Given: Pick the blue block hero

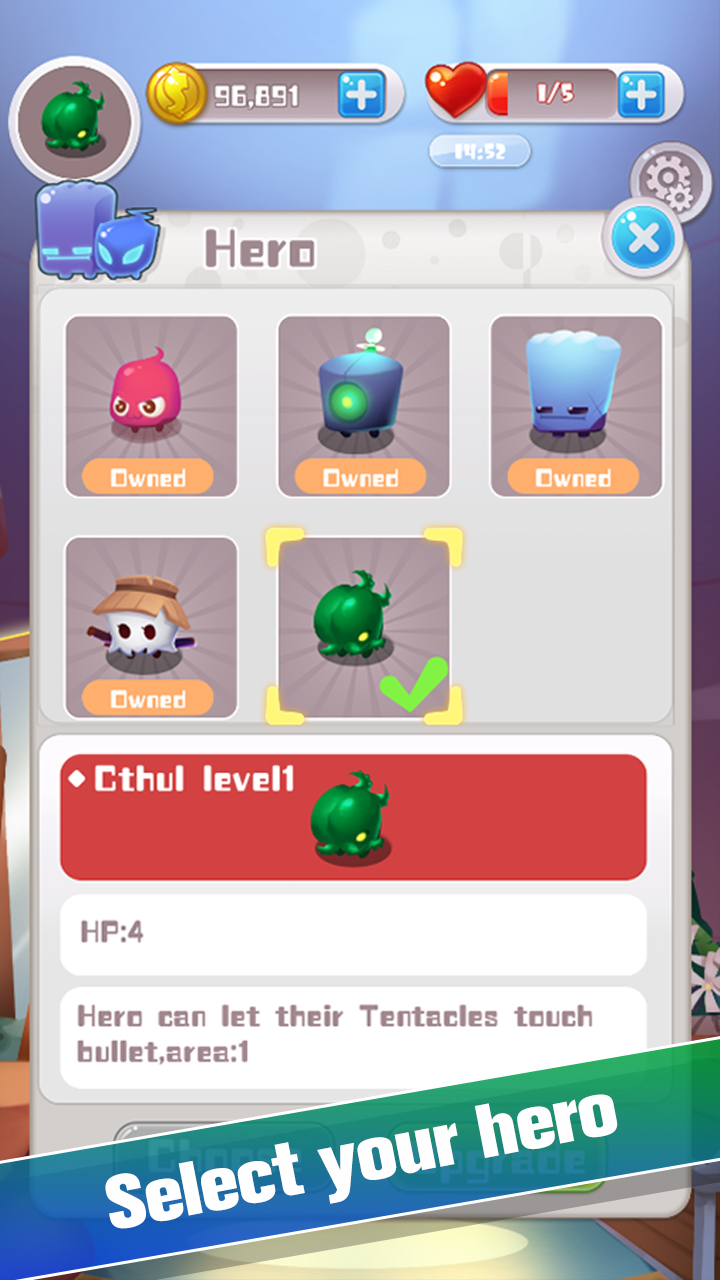Looking at the screenshot, I should pyautogui.click(x=575, y=406).
